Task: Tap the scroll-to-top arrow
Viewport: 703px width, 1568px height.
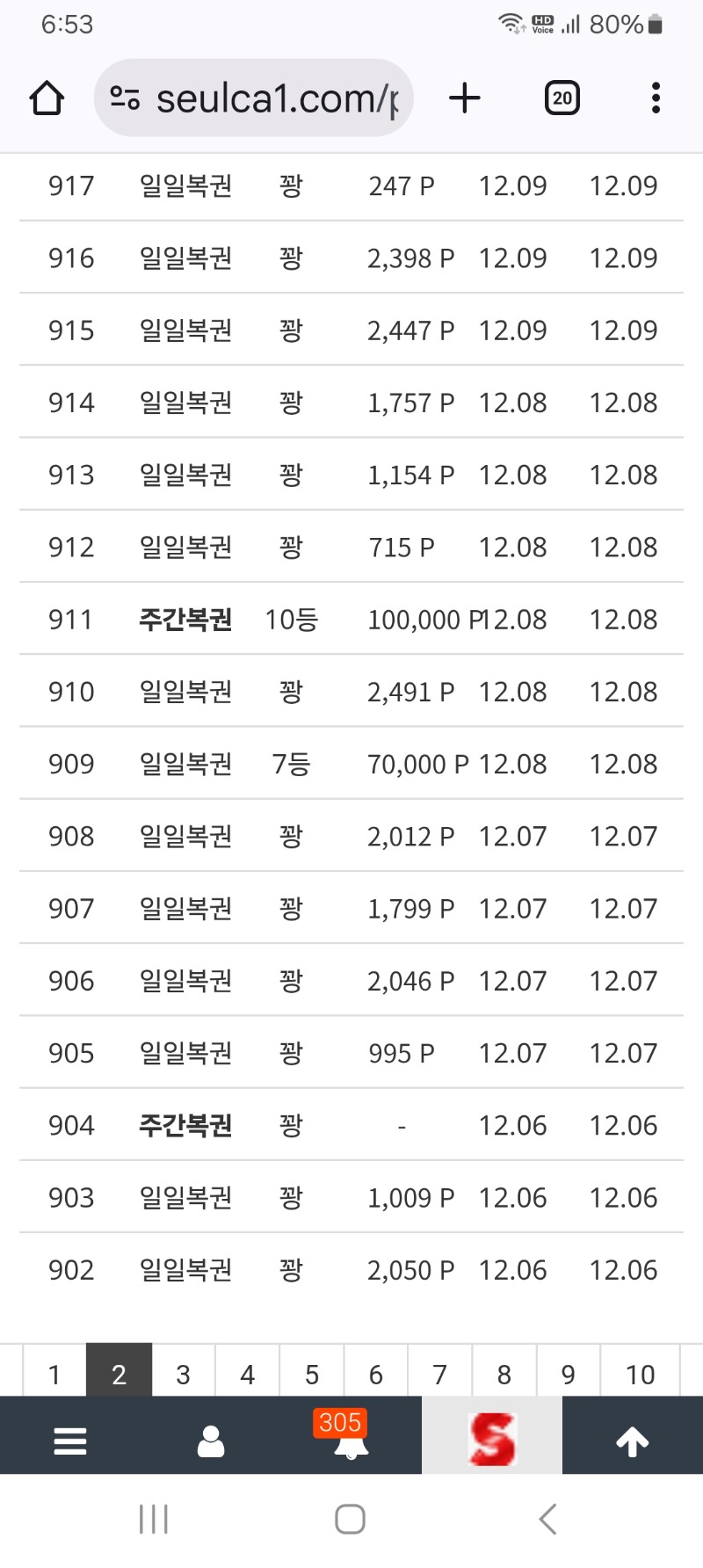Action: (632, 1436)
